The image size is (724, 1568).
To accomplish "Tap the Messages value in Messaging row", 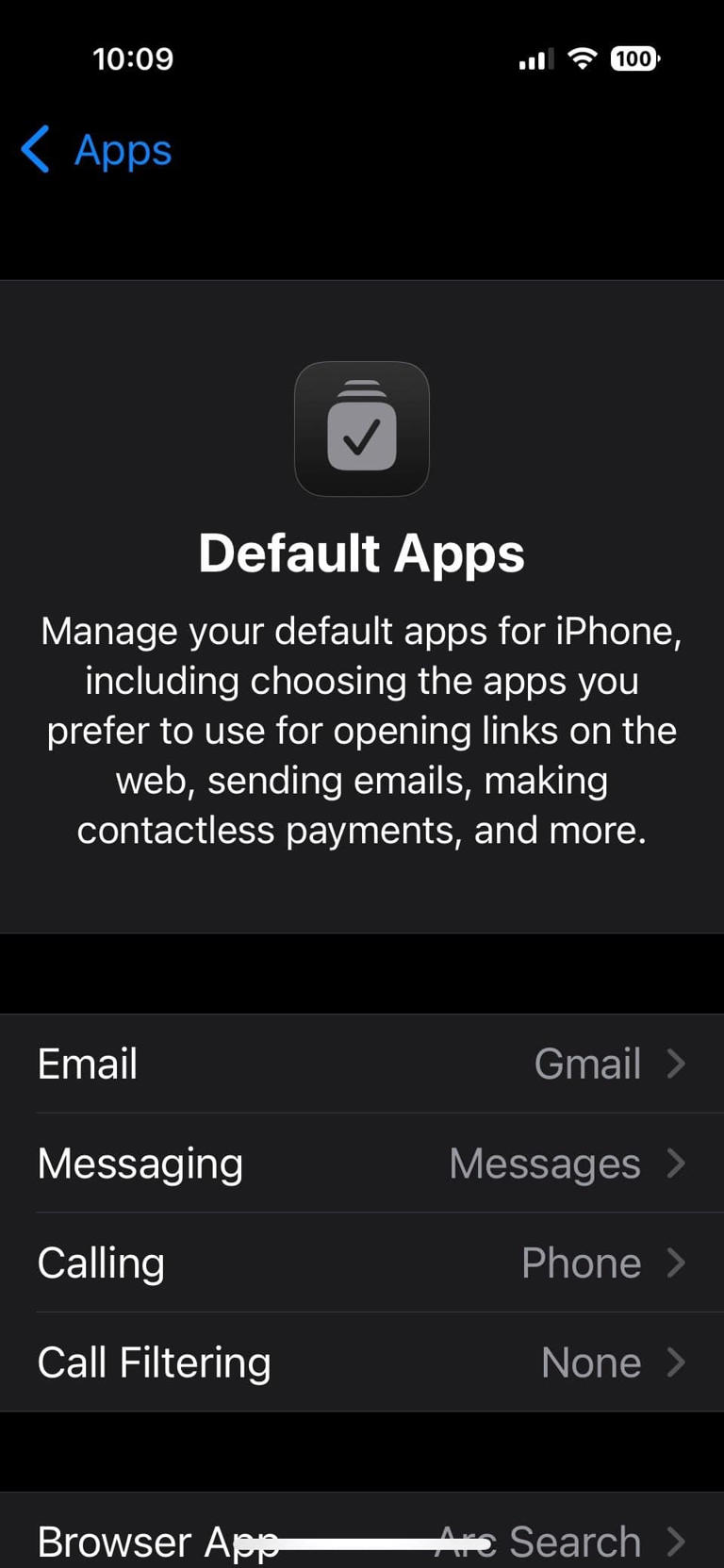I will pos(545,1164).
